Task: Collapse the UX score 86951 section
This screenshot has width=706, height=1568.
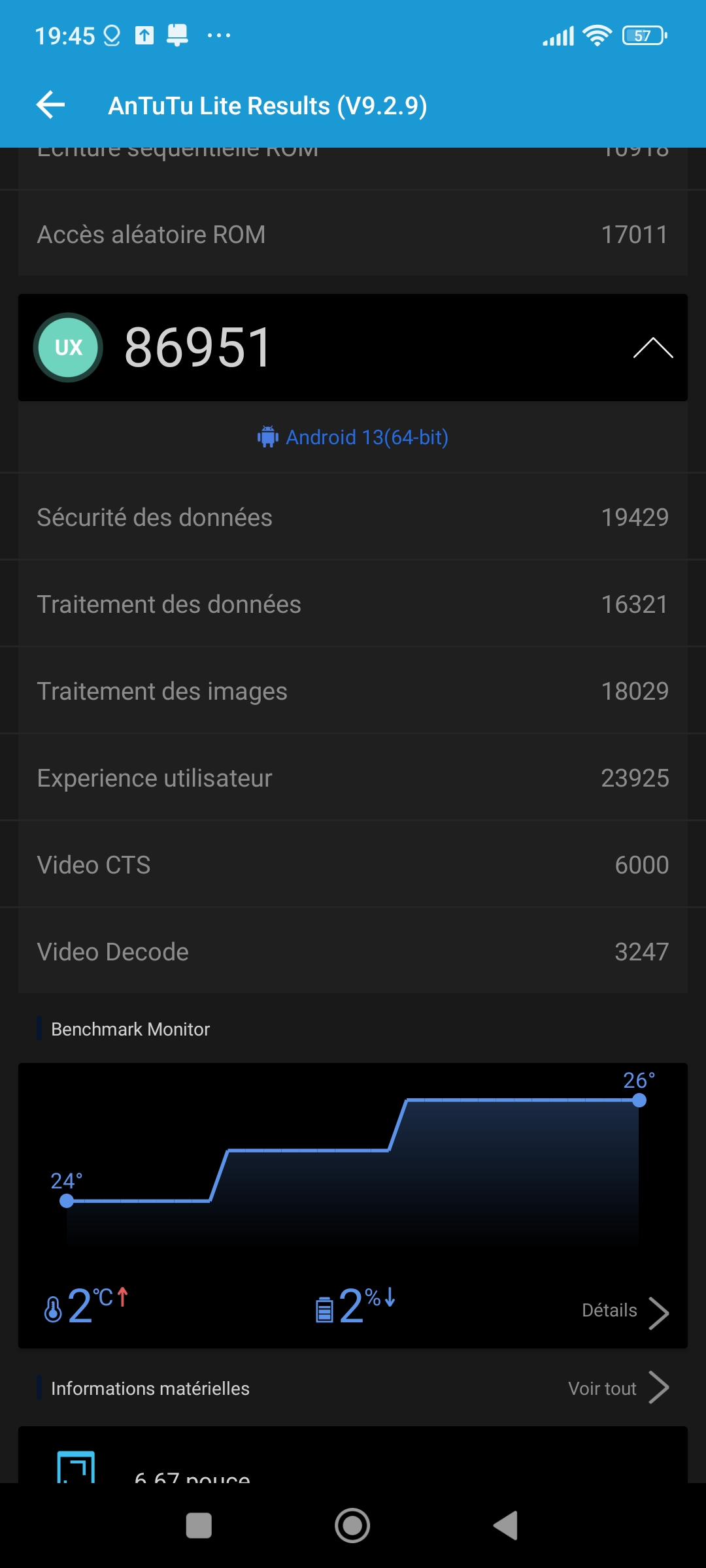Action: point(652,348)
